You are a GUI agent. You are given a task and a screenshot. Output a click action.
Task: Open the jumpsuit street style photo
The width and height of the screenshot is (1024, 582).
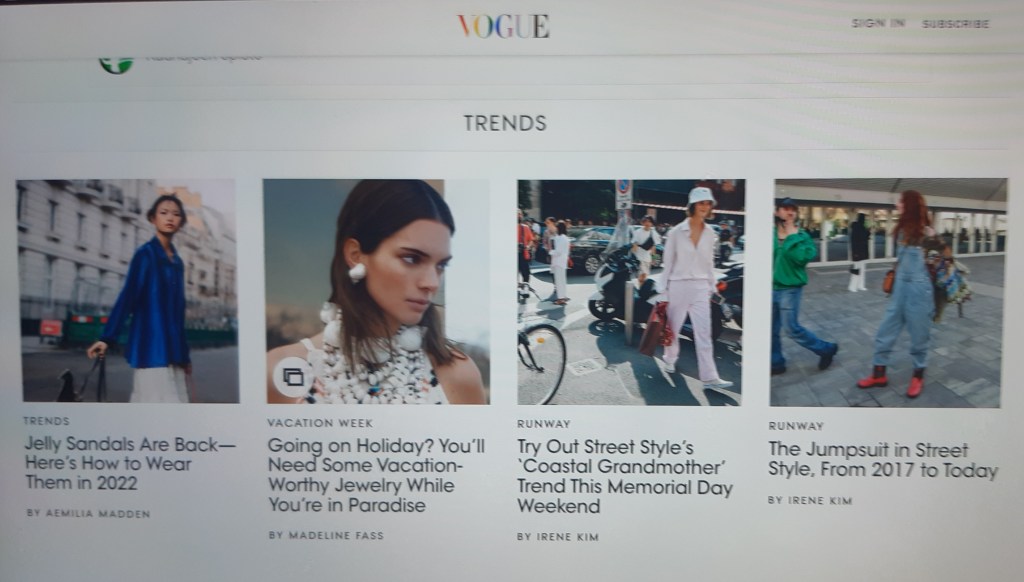(x=888, y=292)
